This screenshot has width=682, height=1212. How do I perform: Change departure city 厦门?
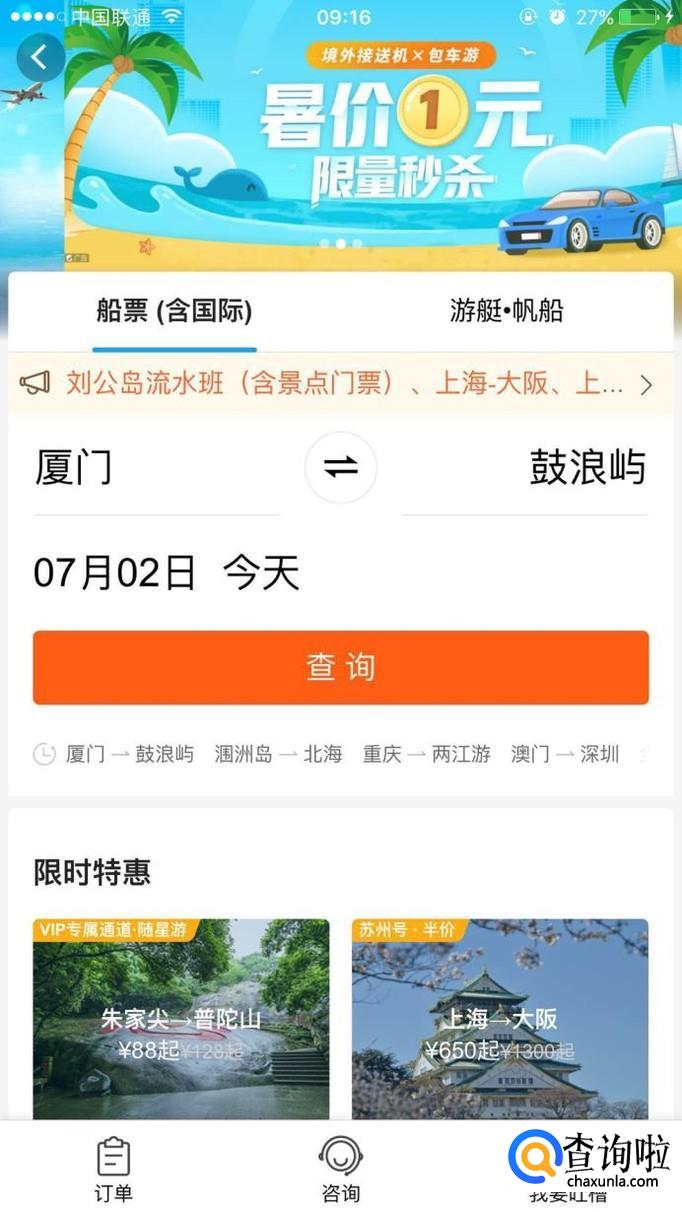[x=75, y=468]
